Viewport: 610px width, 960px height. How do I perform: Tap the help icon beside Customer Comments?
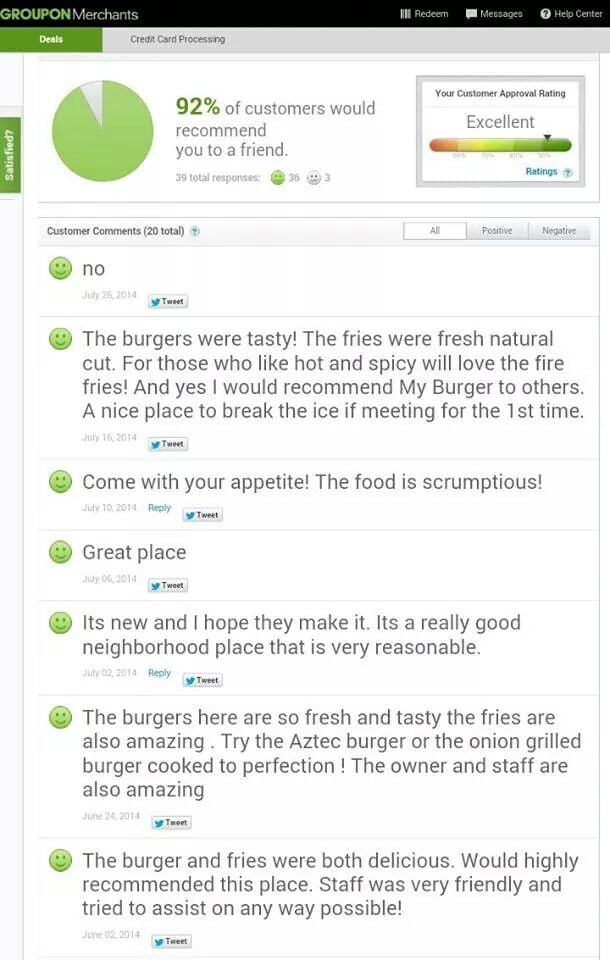195,231
